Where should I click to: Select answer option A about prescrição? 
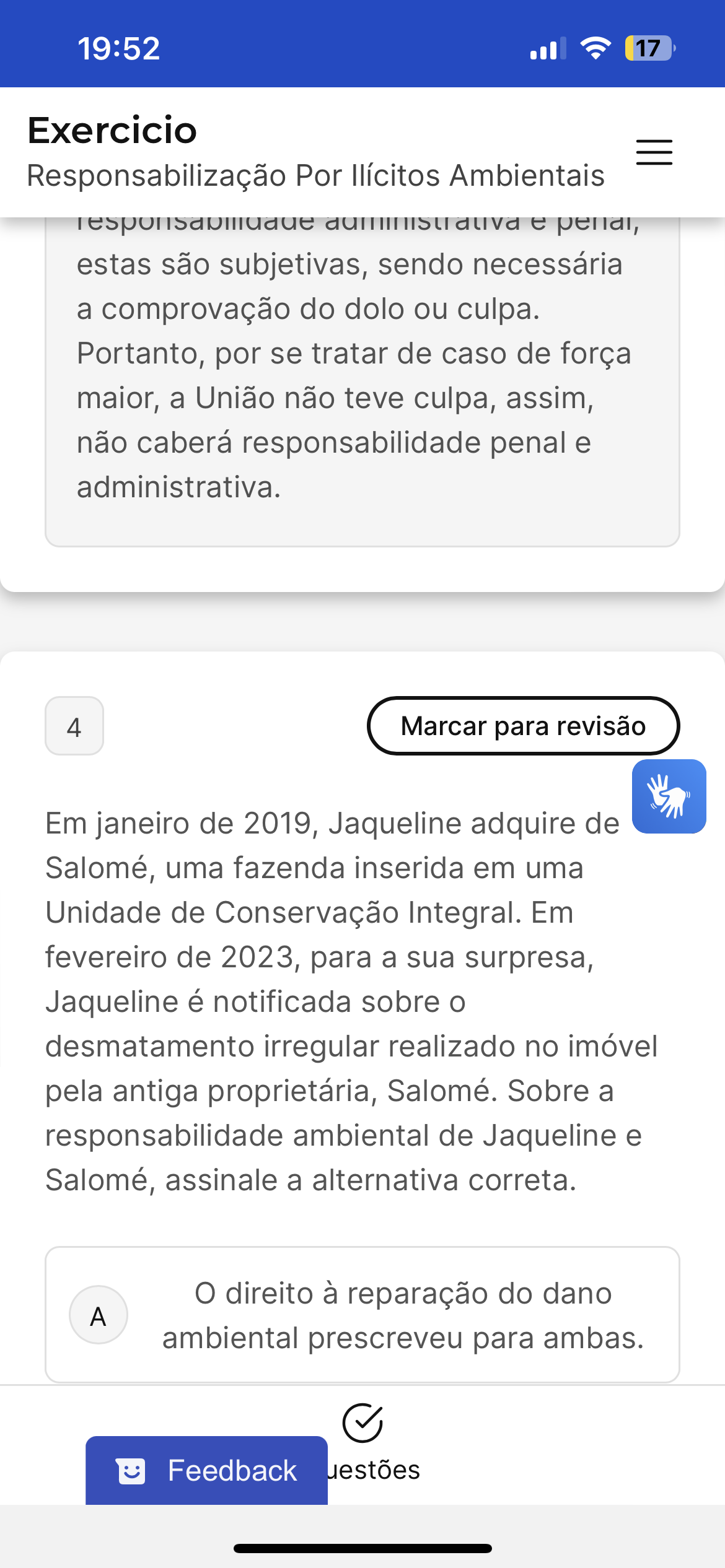[x=362, y=1315]
